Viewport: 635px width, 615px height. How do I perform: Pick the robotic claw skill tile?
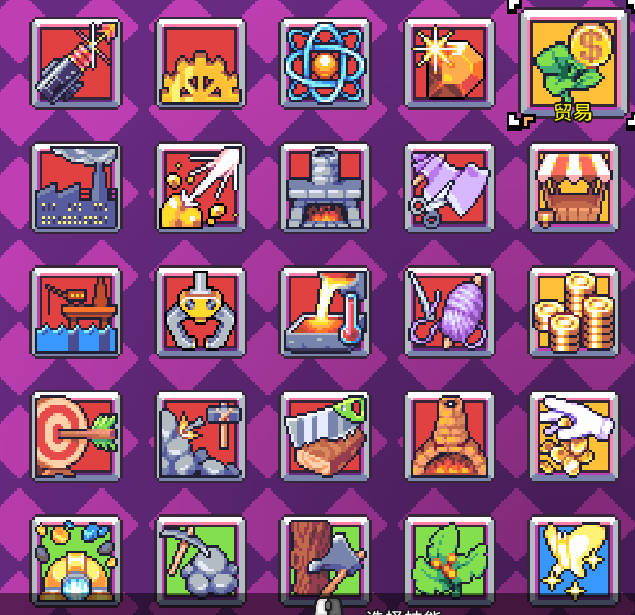[201, 311]
